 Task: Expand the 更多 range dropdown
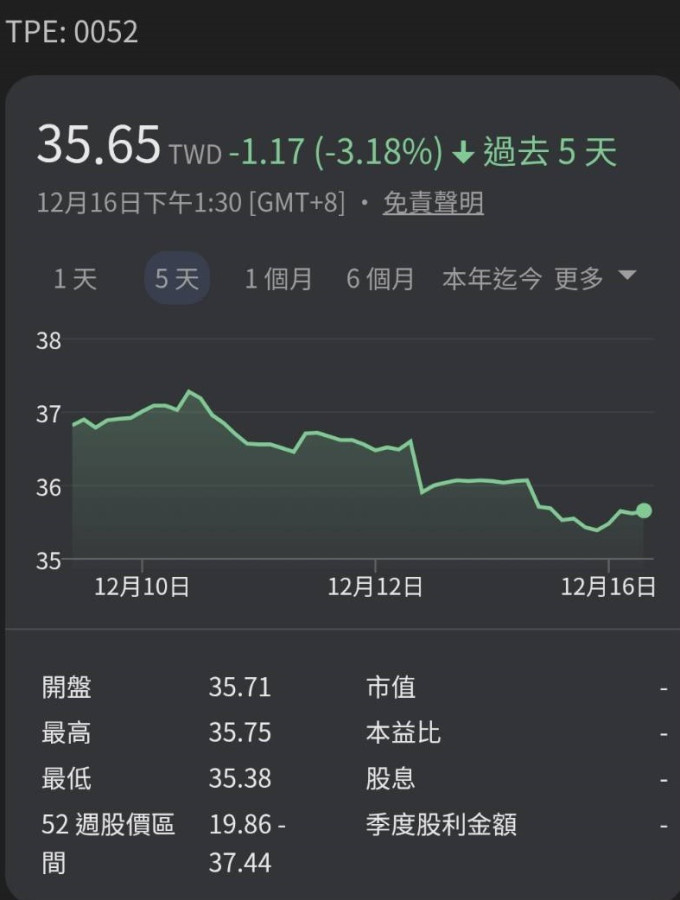[x=594, y=278]
